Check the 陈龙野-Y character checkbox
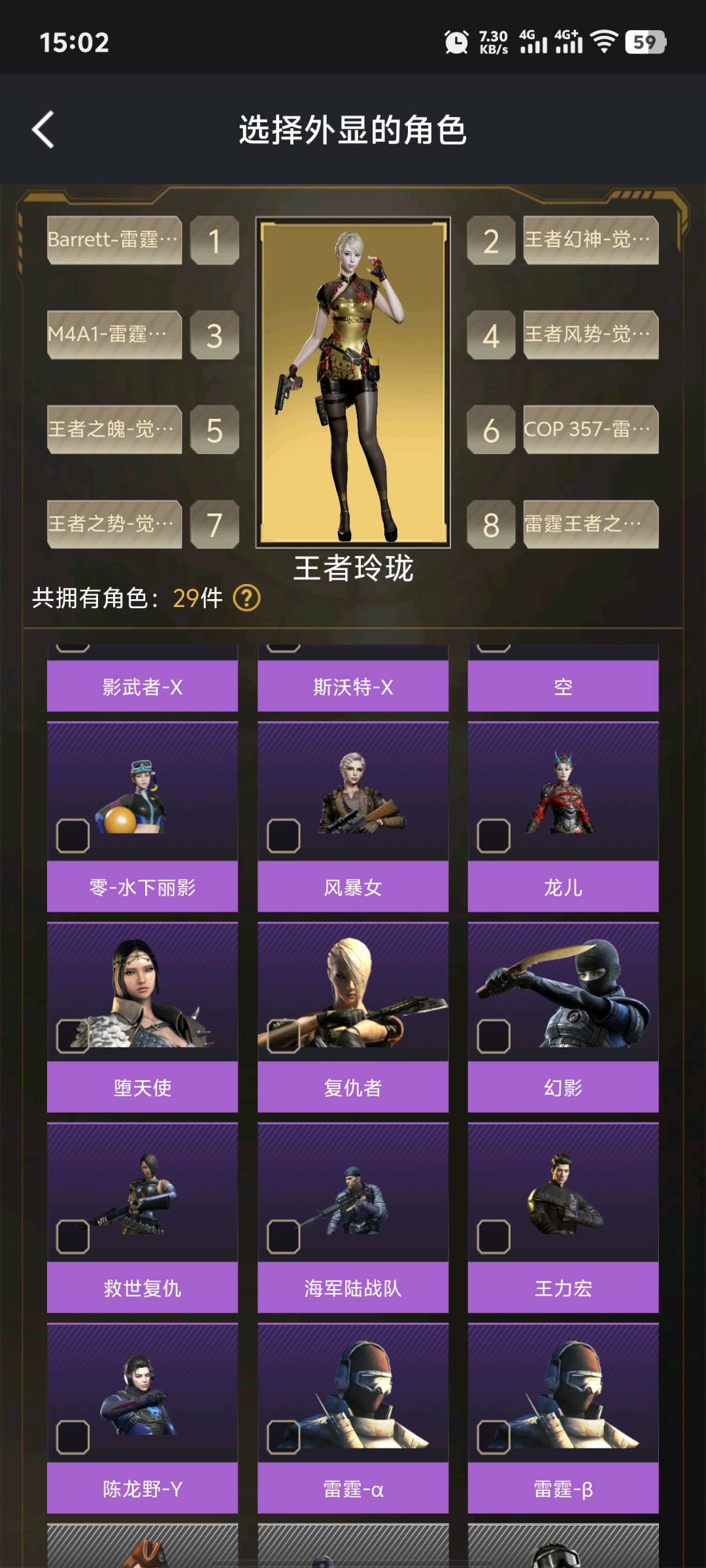 pos(73,1437)
